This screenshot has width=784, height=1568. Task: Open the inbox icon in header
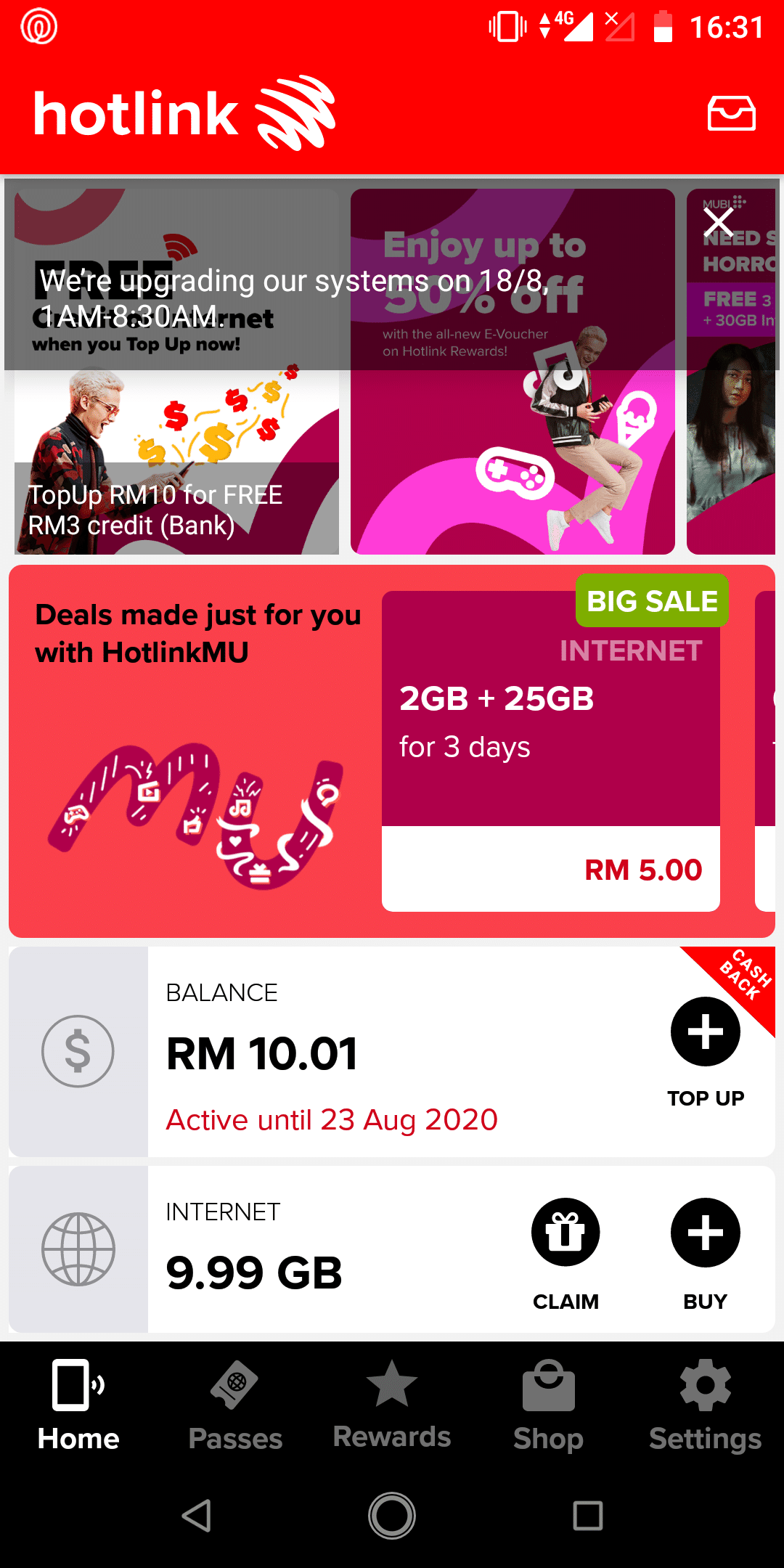click(x=731, y=113)
